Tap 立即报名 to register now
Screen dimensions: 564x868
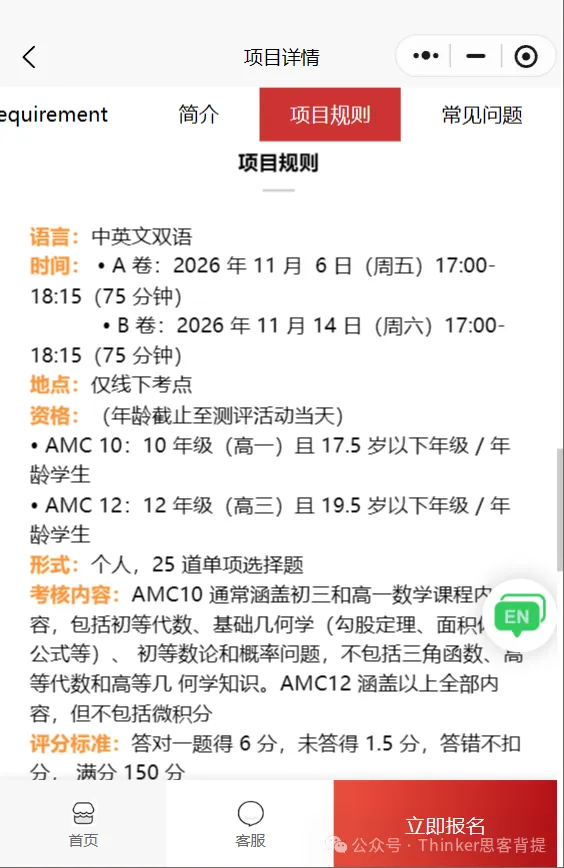(x=445, y=824)
